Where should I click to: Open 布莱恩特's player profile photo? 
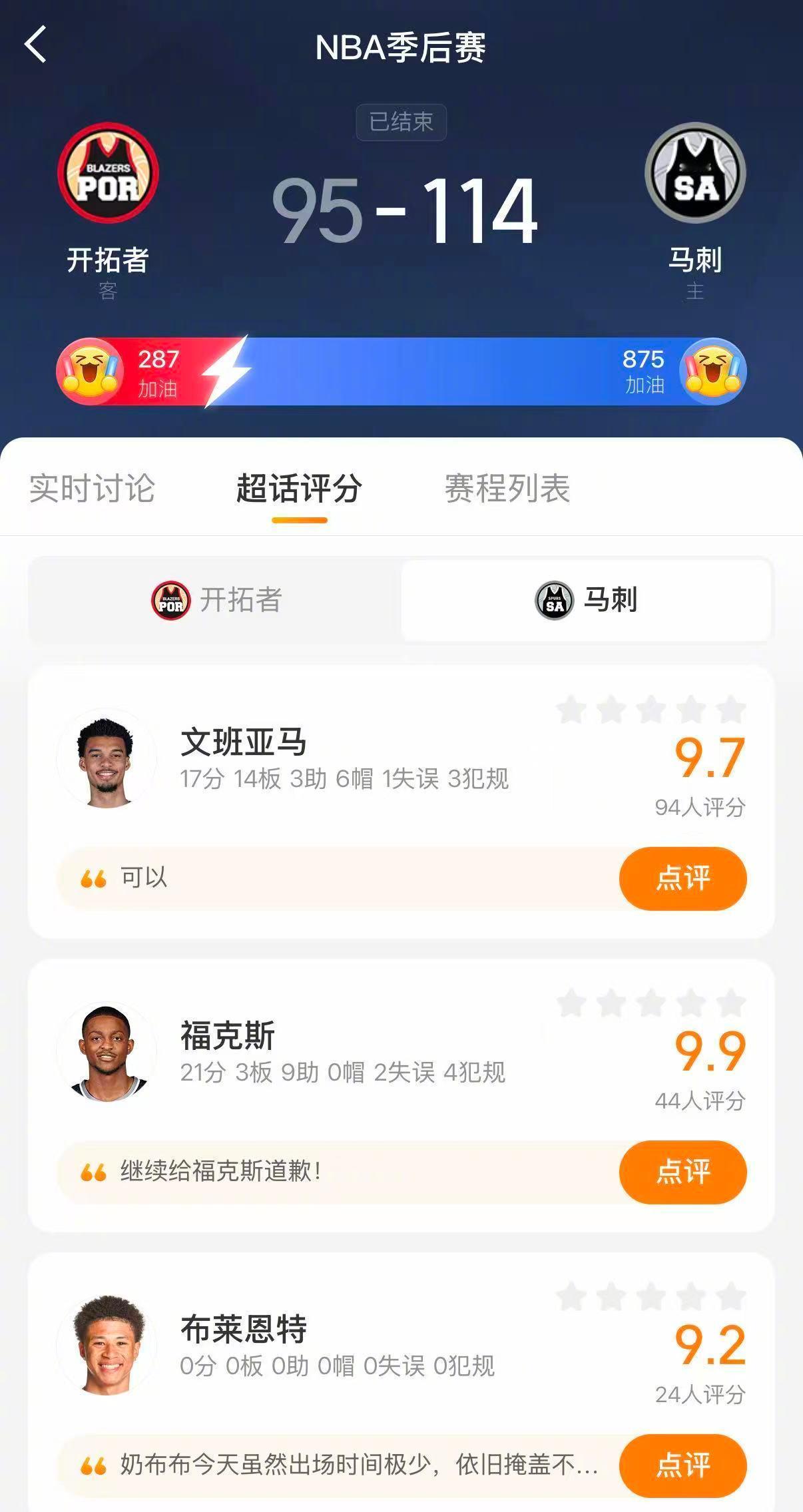click(x=109, y=1344)
